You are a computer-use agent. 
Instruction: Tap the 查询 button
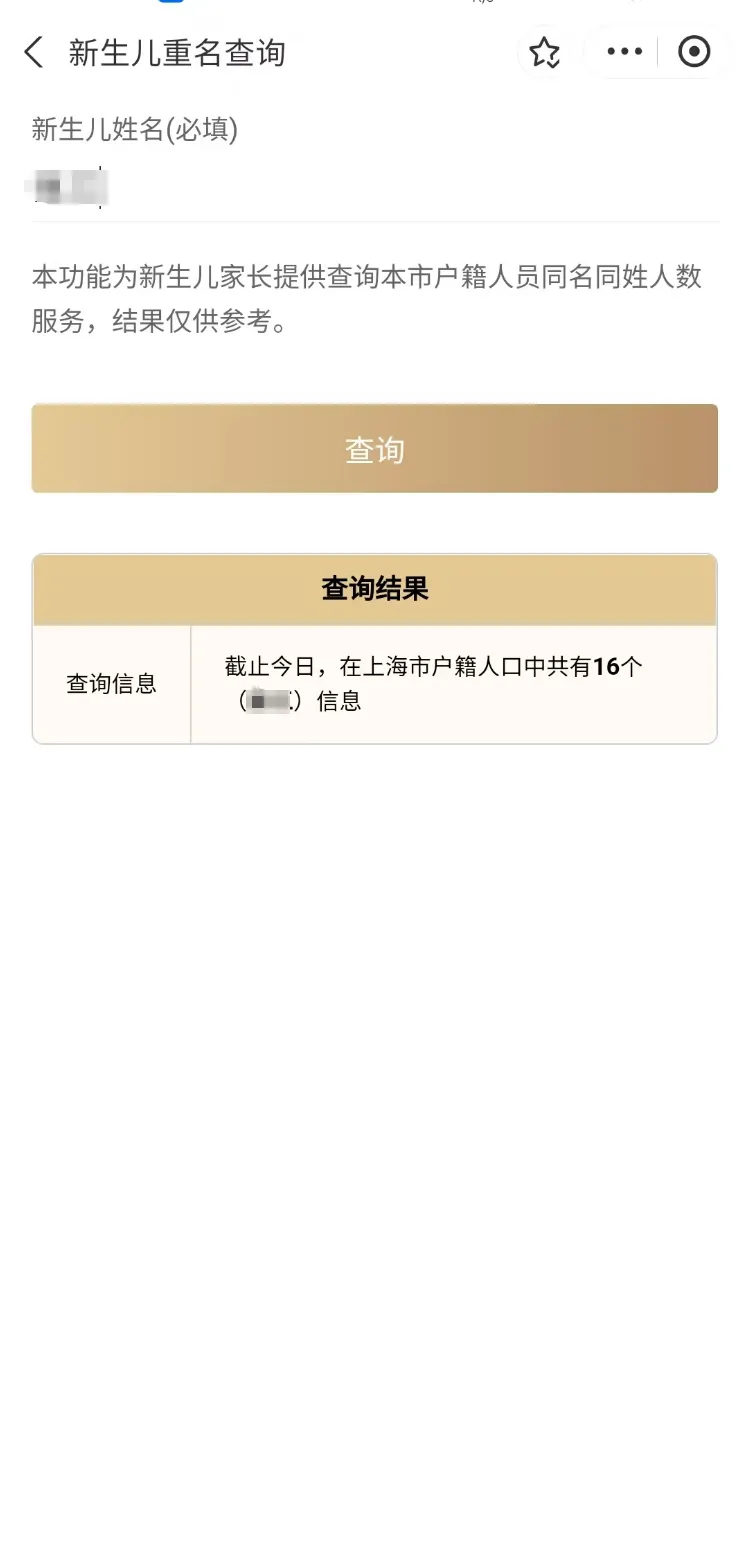point(374,449)
